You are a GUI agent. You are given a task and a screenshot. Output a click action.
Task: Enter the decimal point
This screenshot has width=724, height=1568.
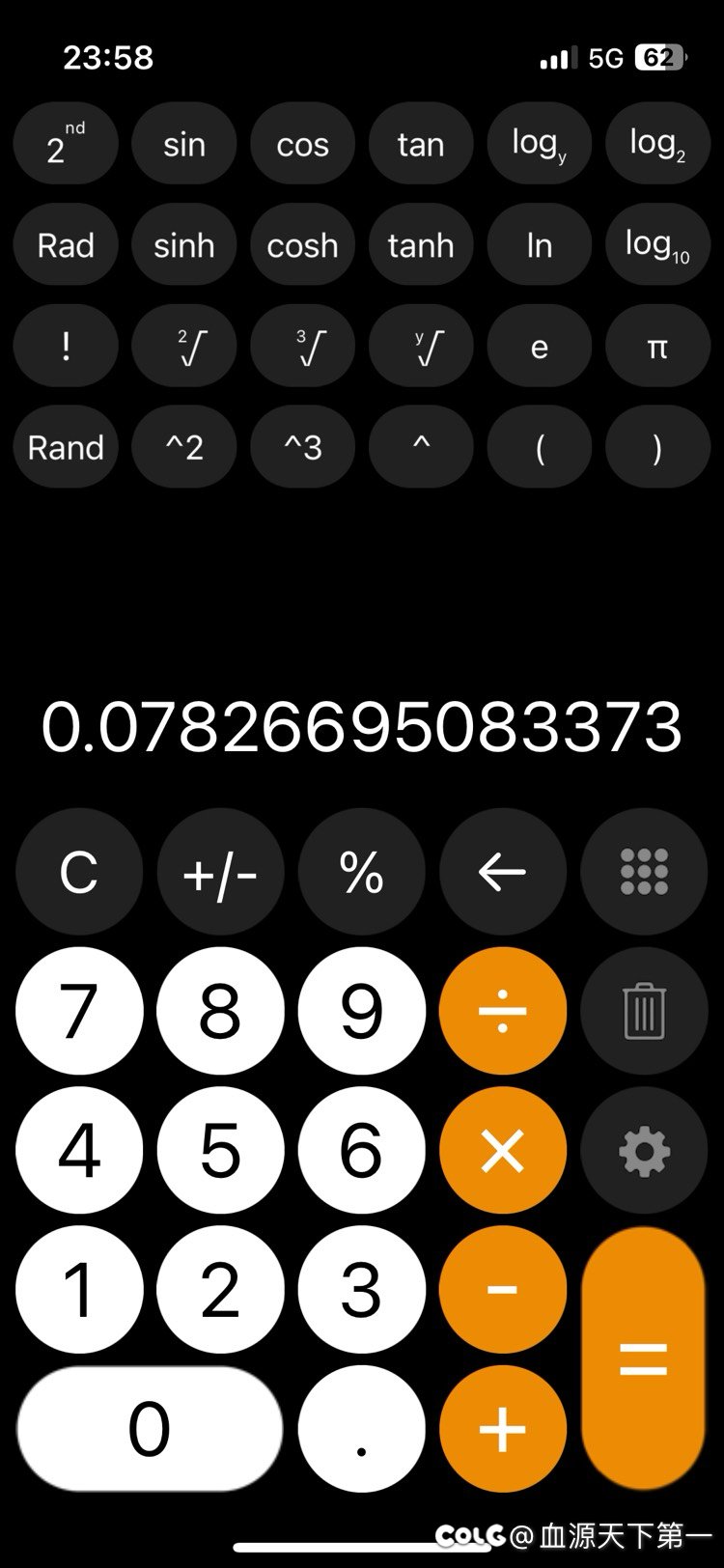tap(362, 1429)
